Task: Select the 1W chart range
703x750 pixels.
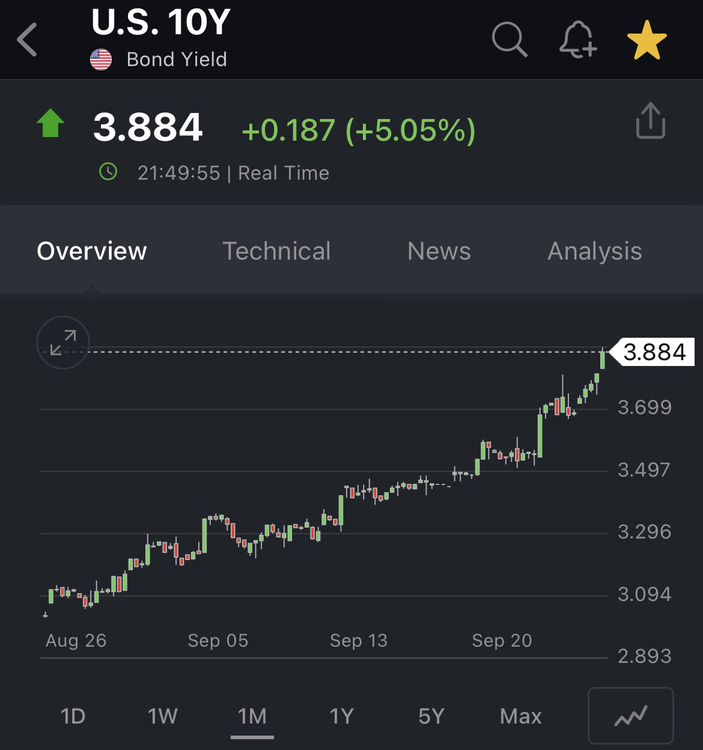Action: (162, 716)
